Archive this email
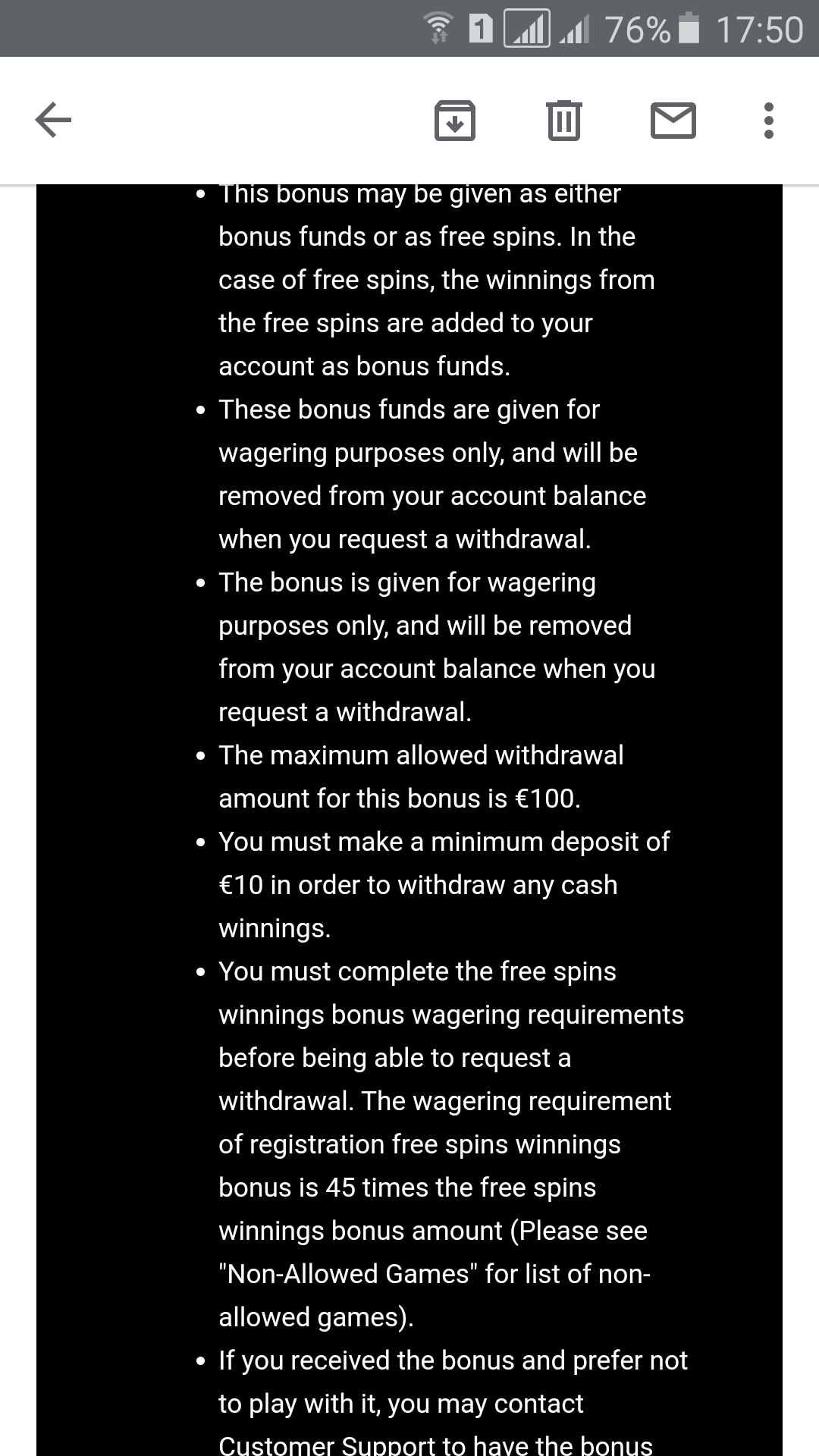This screenshot has width=819, height=1456. [x=454, y=120]
